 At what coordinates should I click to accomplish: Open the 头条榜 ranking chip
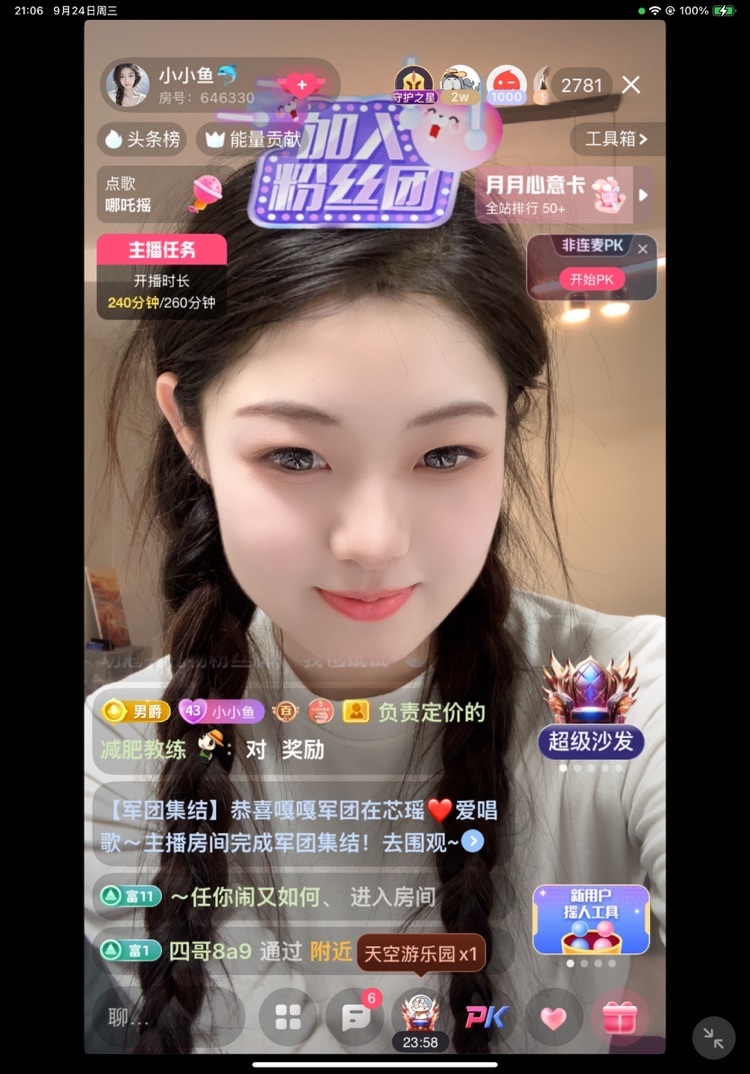pyautogui.click(x=142, y=139)
